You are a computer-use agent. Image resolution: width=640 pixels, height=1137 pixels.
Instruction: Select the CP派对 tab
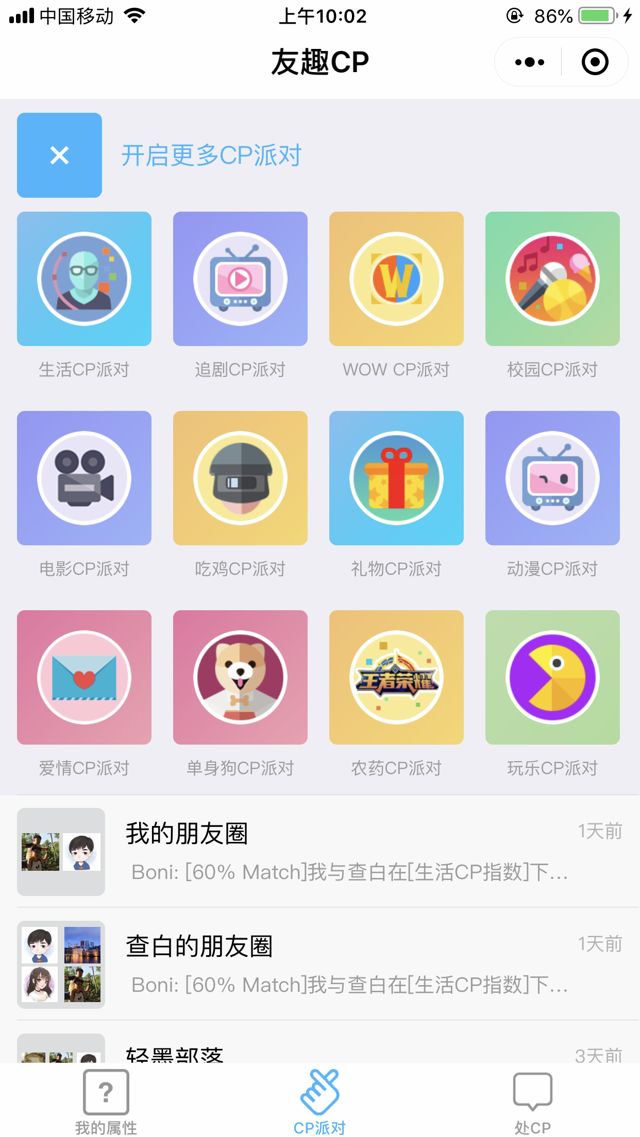320,1102
